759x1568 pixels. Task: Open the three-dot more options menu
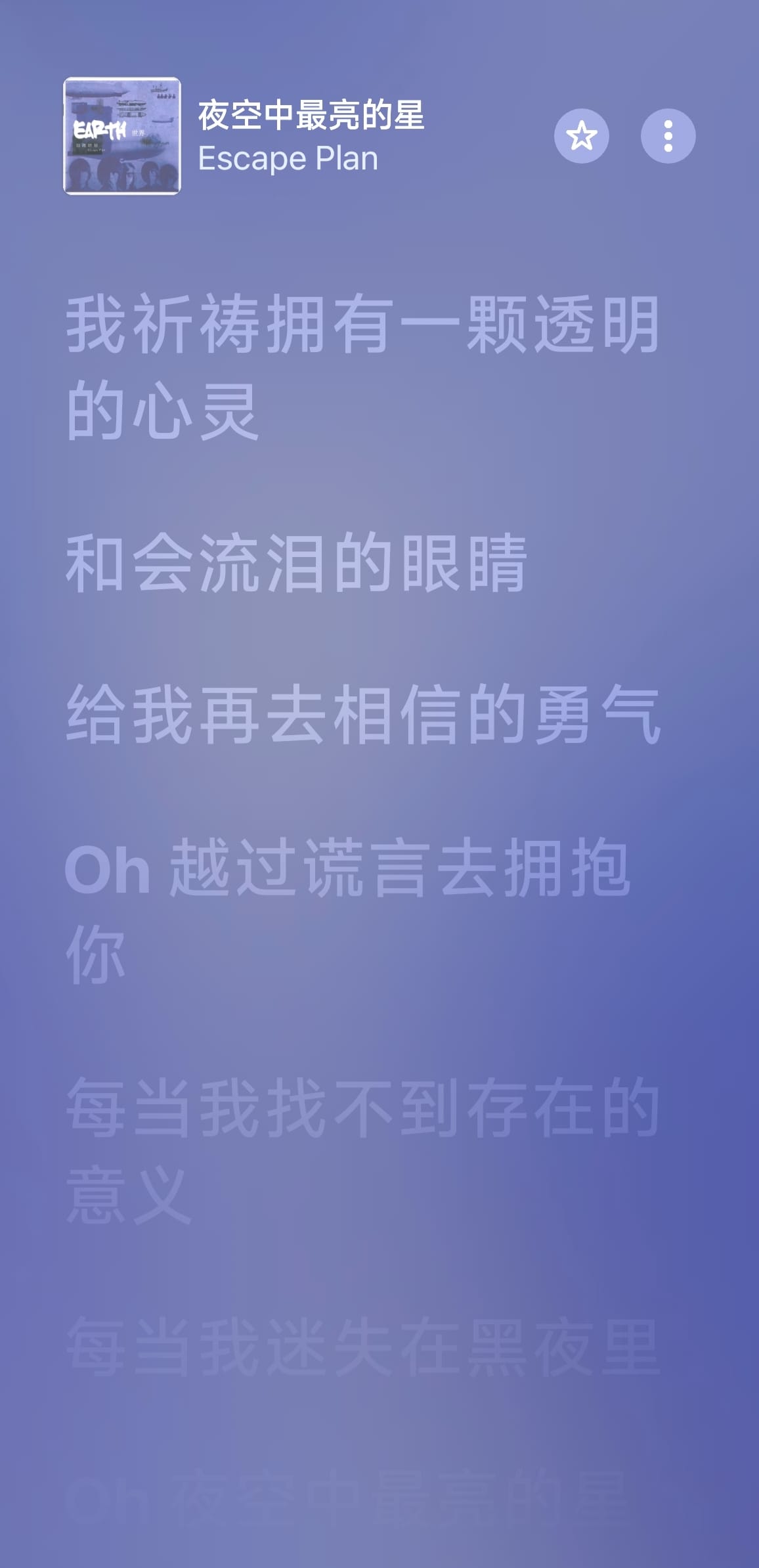(x=668, y=136)
